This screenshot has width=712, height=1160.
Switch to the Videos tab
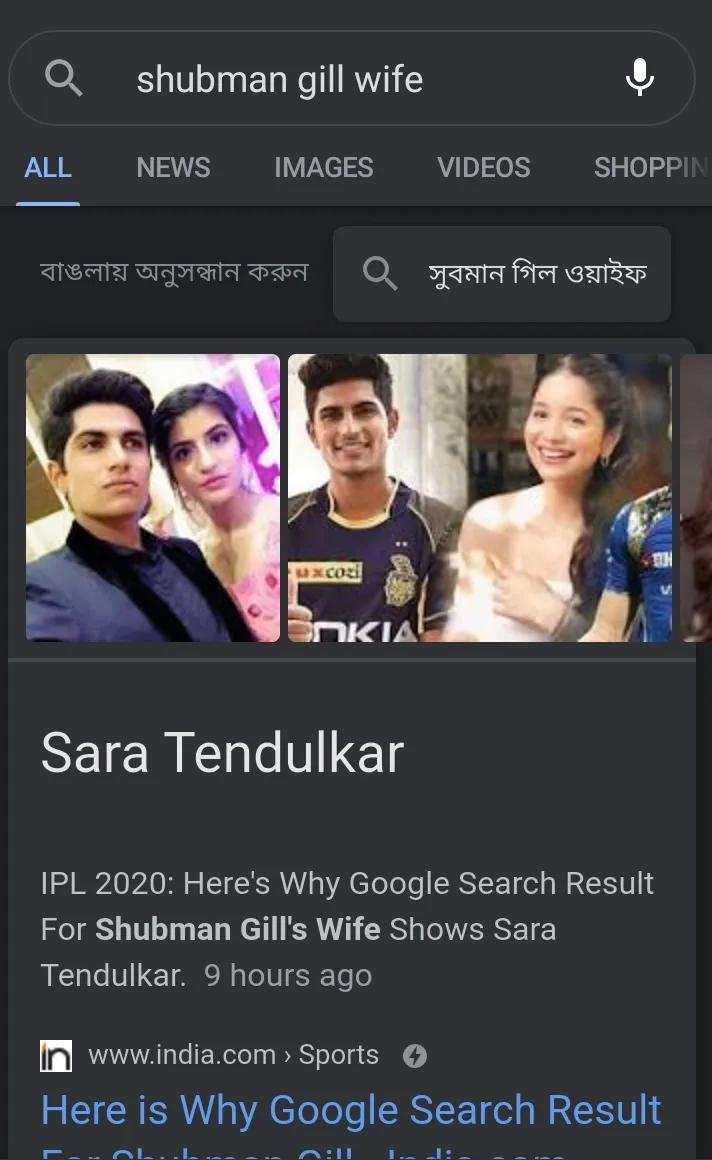(483, 167)
